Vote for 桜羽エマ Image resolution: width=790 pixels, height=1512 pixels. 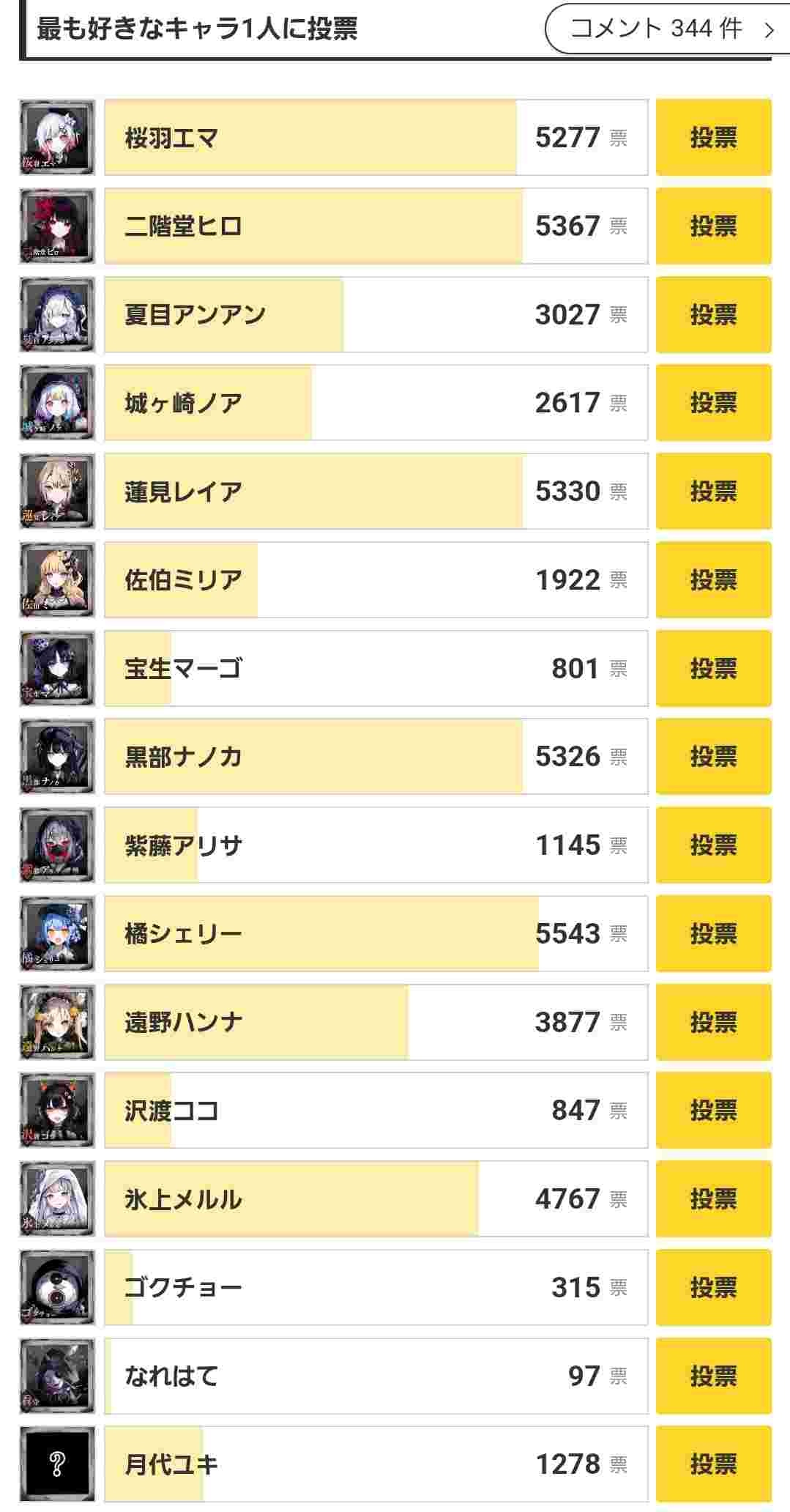point(713,137)
